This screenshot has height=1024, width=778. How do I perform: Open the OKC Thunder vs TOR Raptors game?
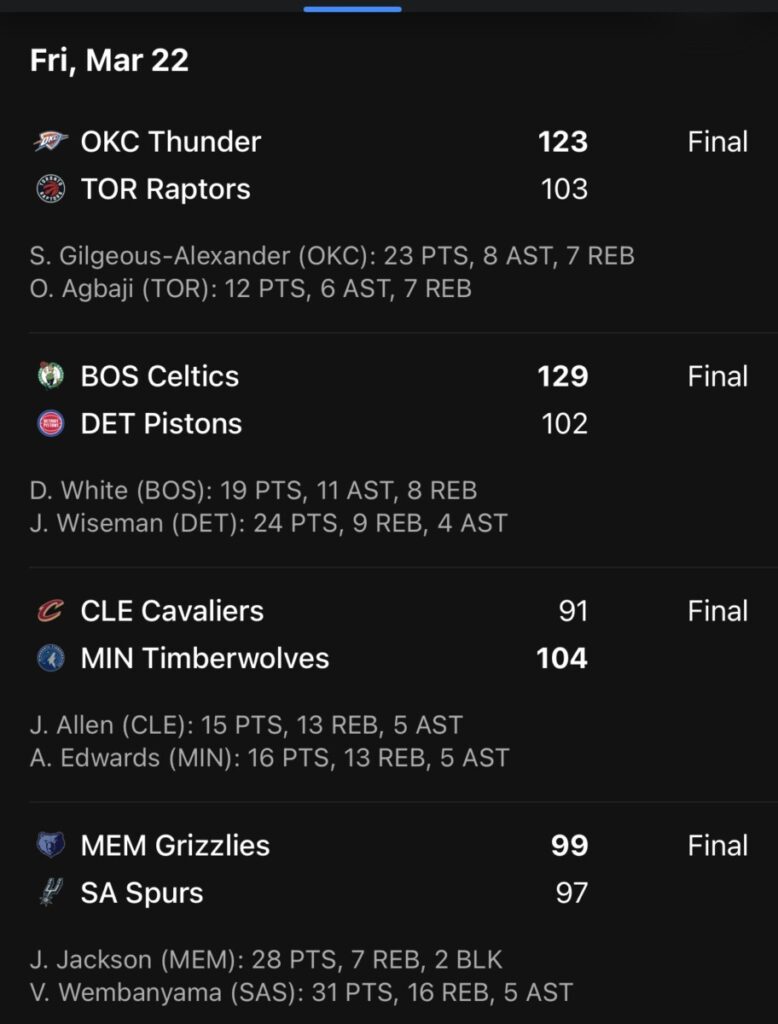(388, 166)
